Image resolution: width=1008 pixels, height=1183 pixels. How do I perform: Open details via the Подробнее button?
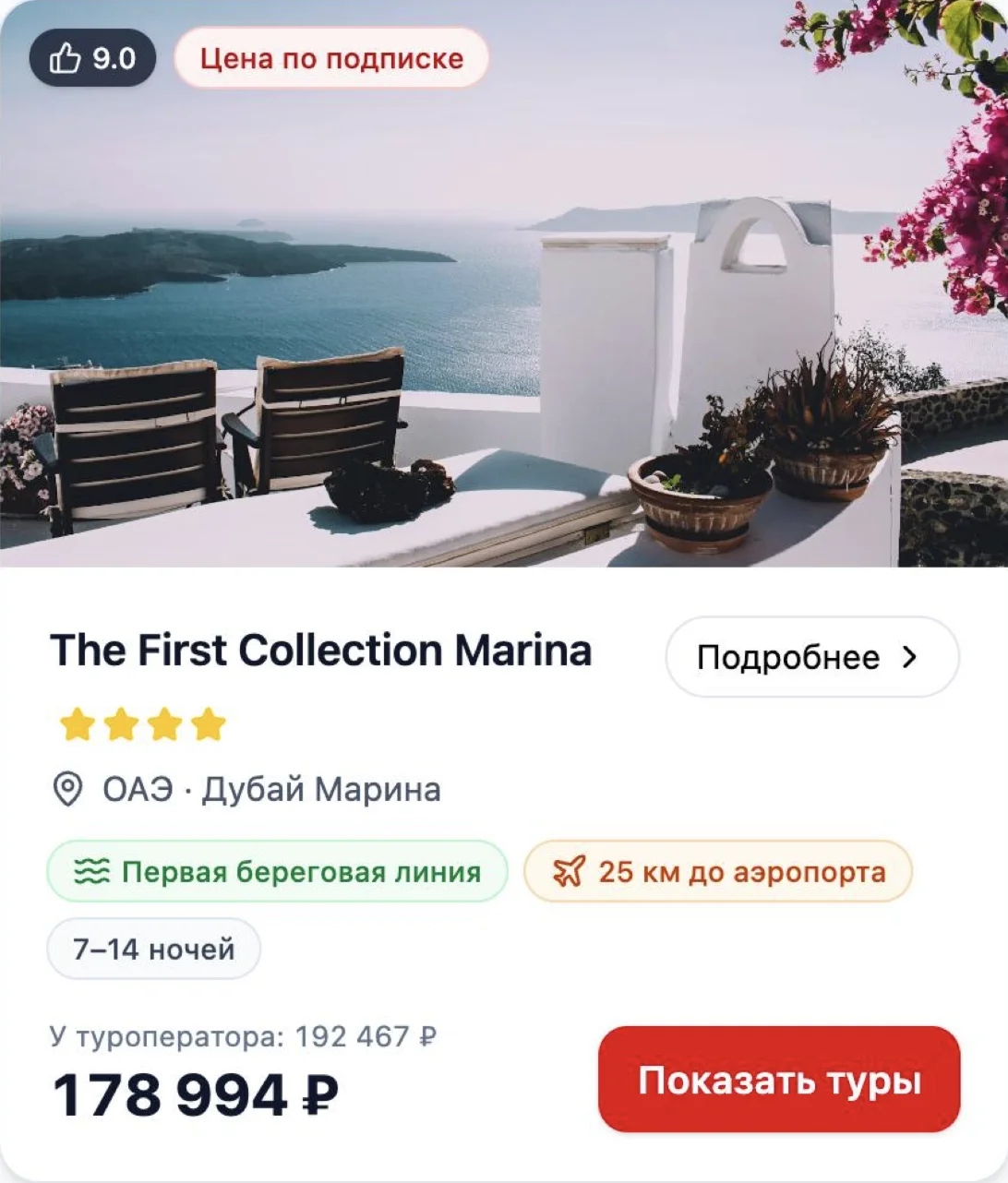811,657
